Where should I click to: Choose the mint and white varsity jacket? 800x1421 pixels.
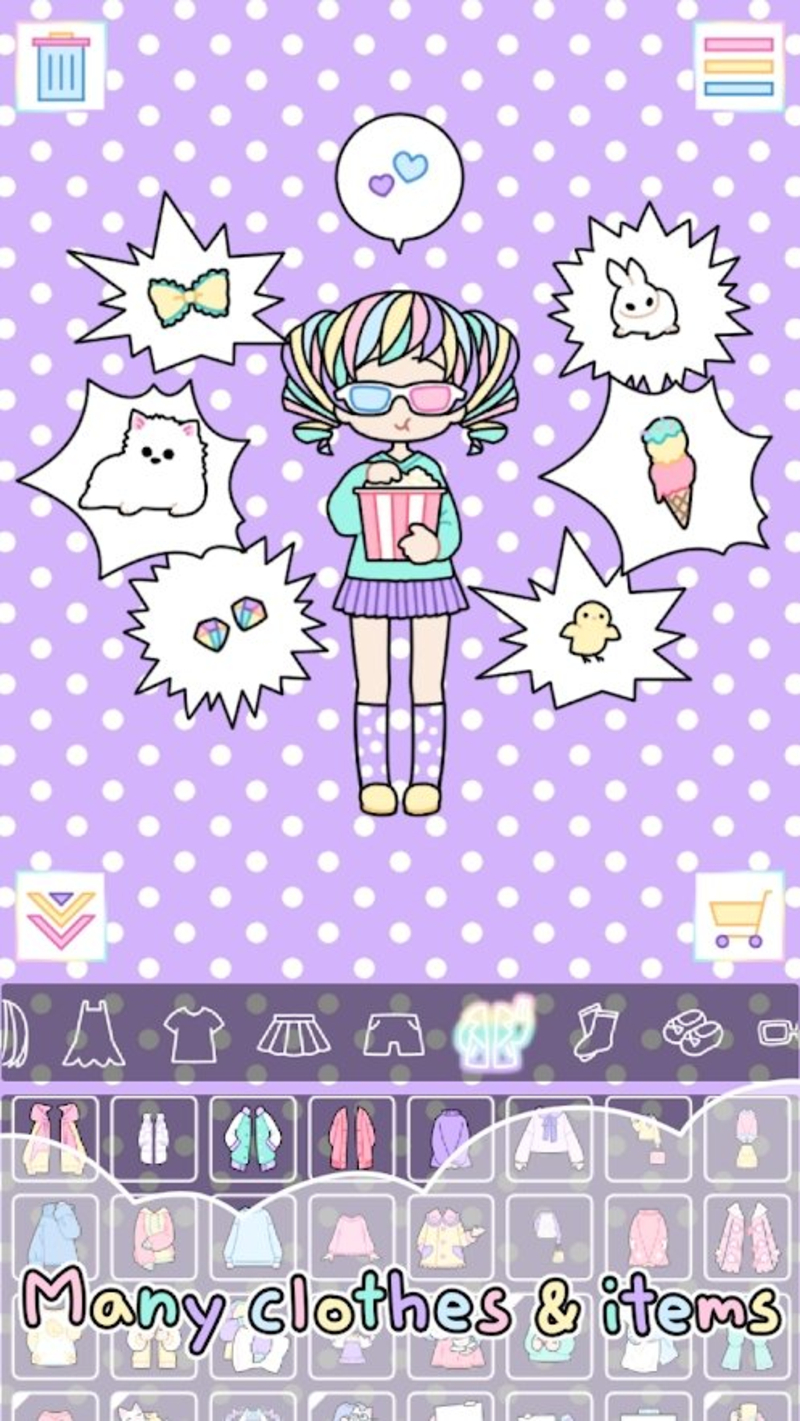[x=253, y=1140]
